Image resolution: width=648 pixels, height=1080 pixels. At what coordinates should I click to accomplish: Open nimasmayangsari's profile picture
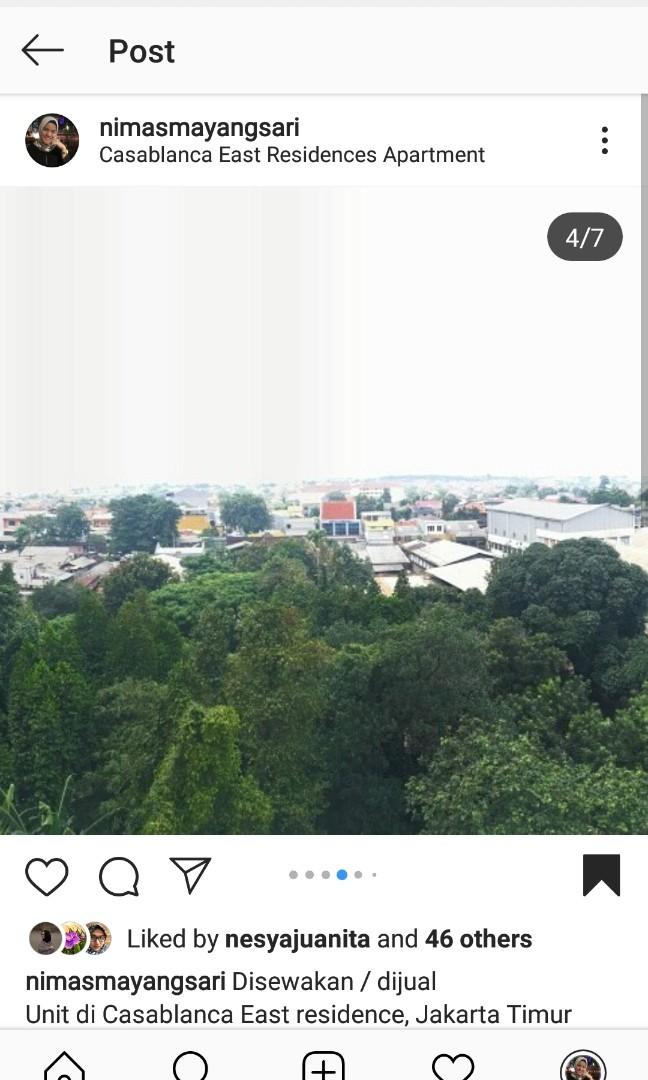pos(52,140)
